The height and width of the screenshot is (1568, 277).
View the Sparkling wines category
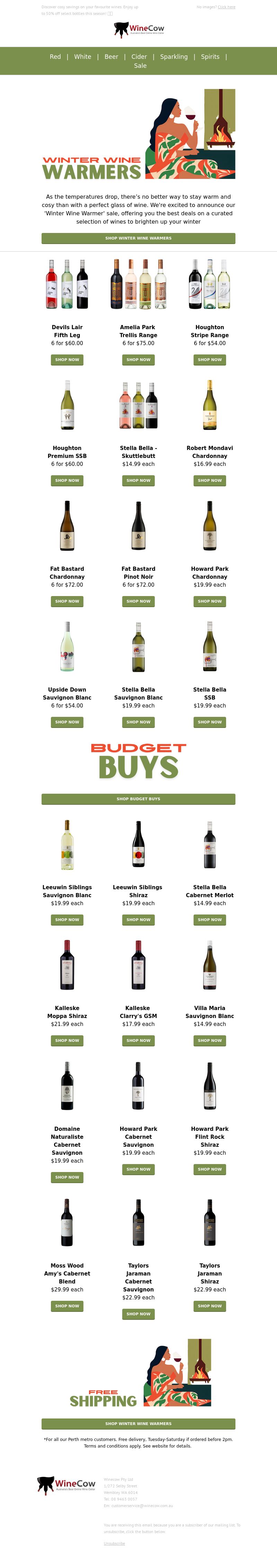pos(173,57)
